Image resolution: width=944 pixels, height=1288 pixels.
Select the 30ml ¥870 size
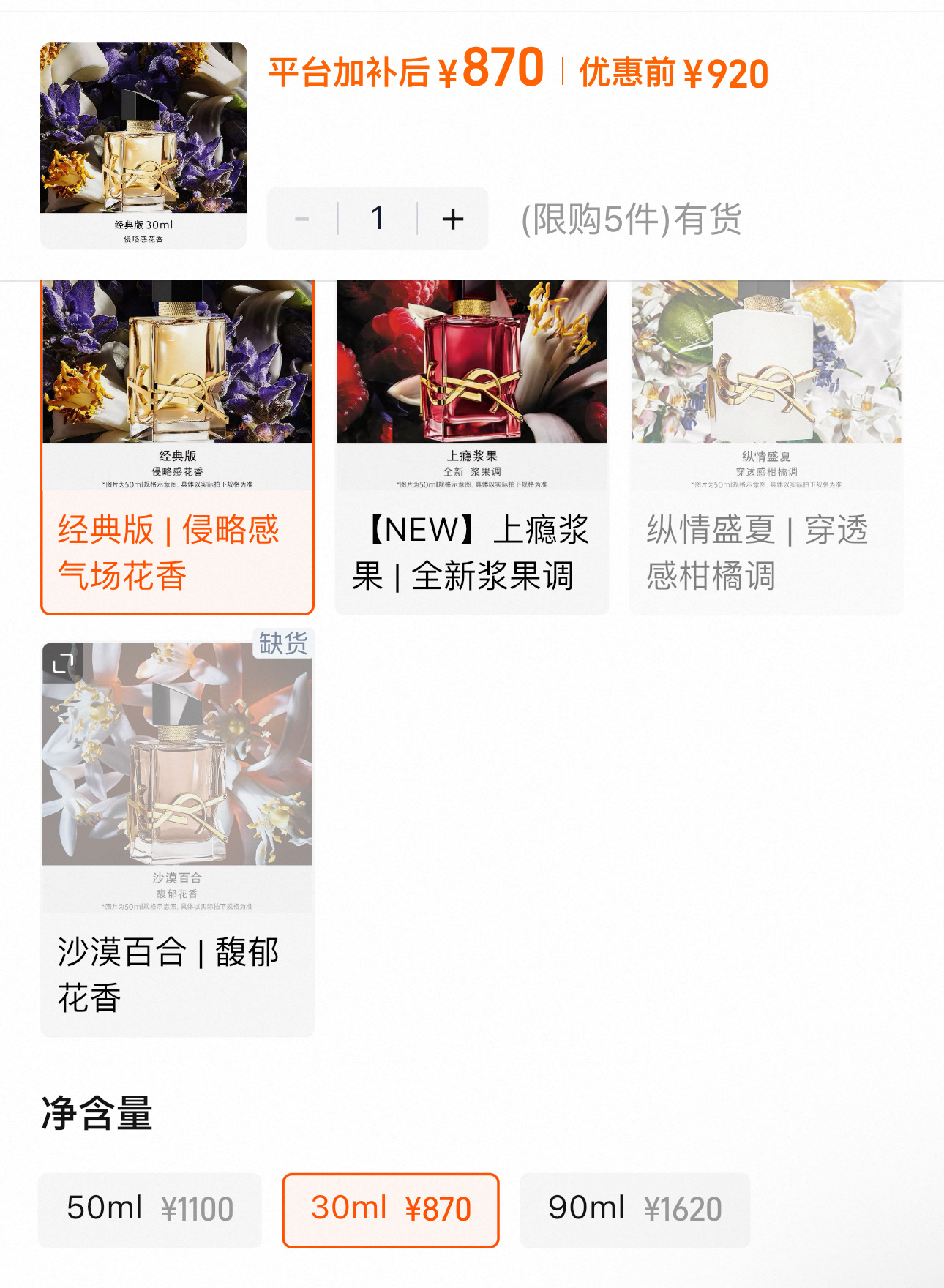coord(391,1210)
